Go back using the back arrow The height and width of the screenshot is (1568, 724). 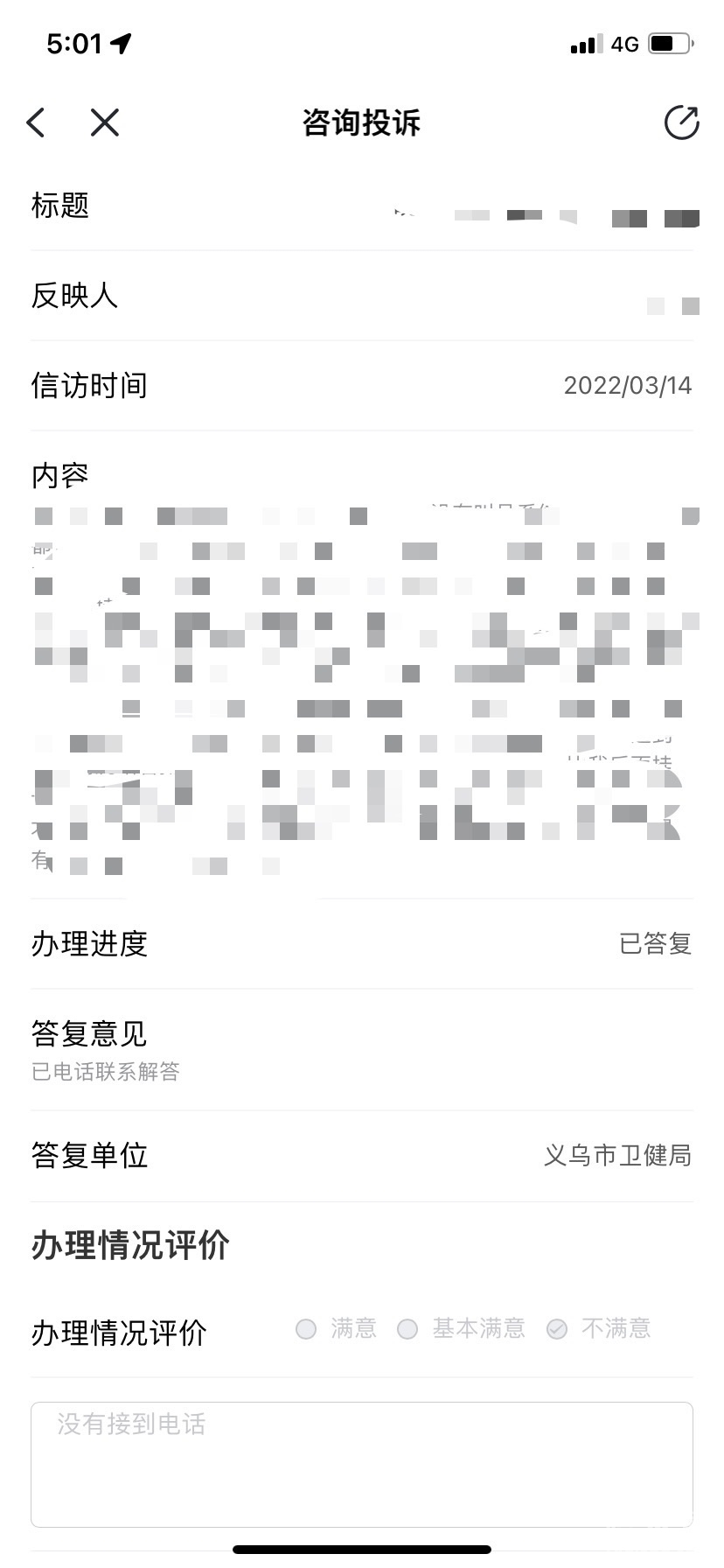(x=36, y=122)
